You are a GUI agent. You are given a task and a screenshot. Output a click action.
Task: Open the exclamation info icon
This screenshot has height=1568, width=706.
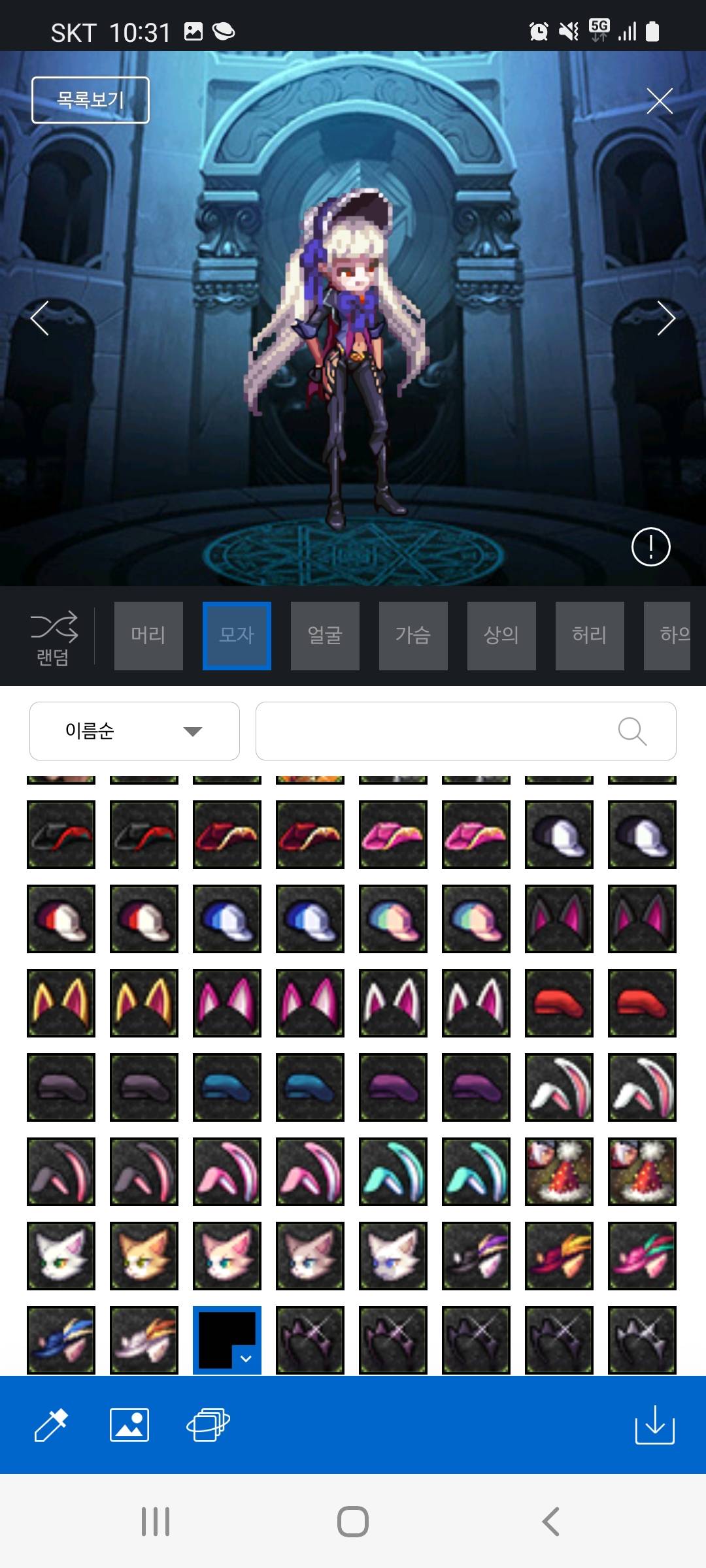point(650,547)
